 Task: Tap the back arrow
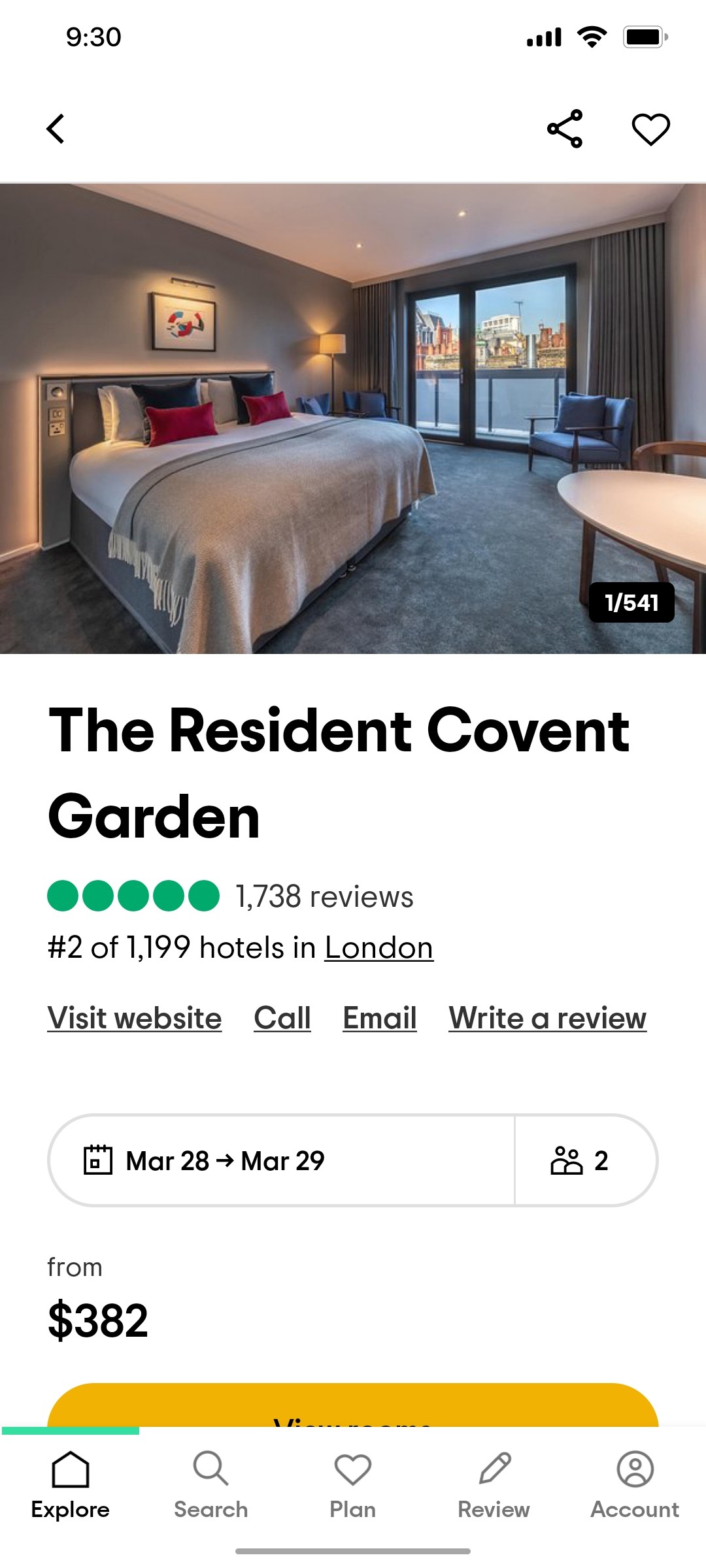click(57, 128)
